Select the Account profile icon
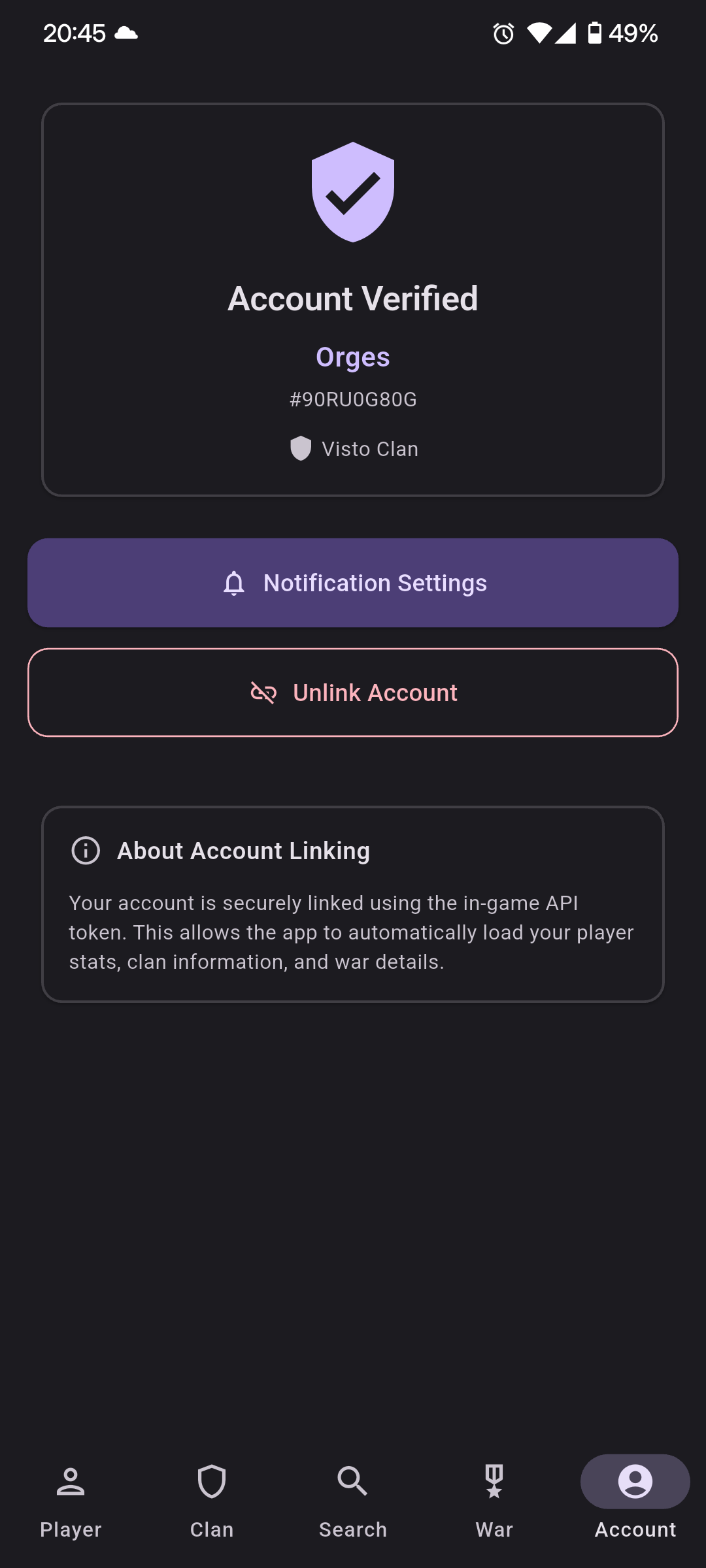706x1568 pixels. (x=634, y=1481)
